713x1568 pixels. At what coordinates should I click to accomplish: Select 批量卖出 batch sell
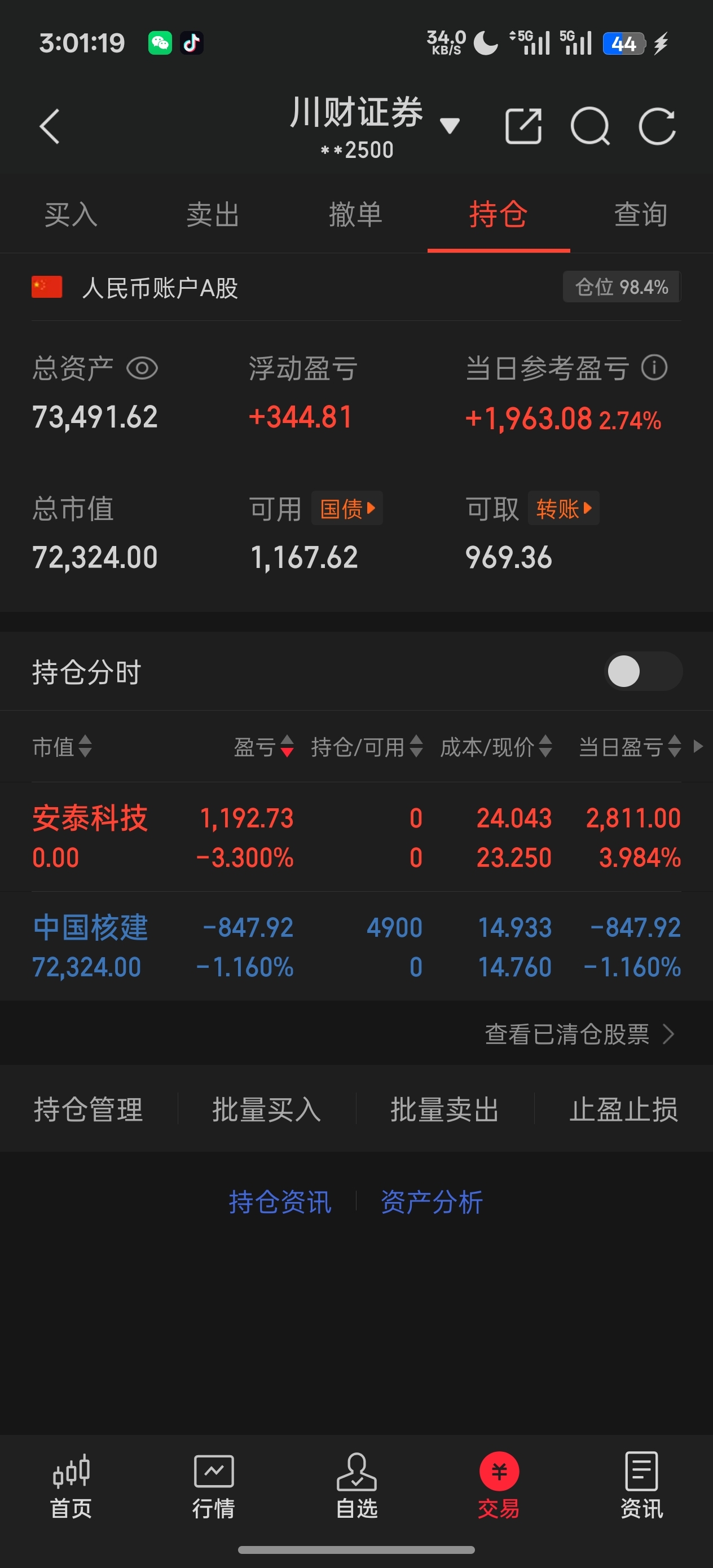tap(444, 1109)
